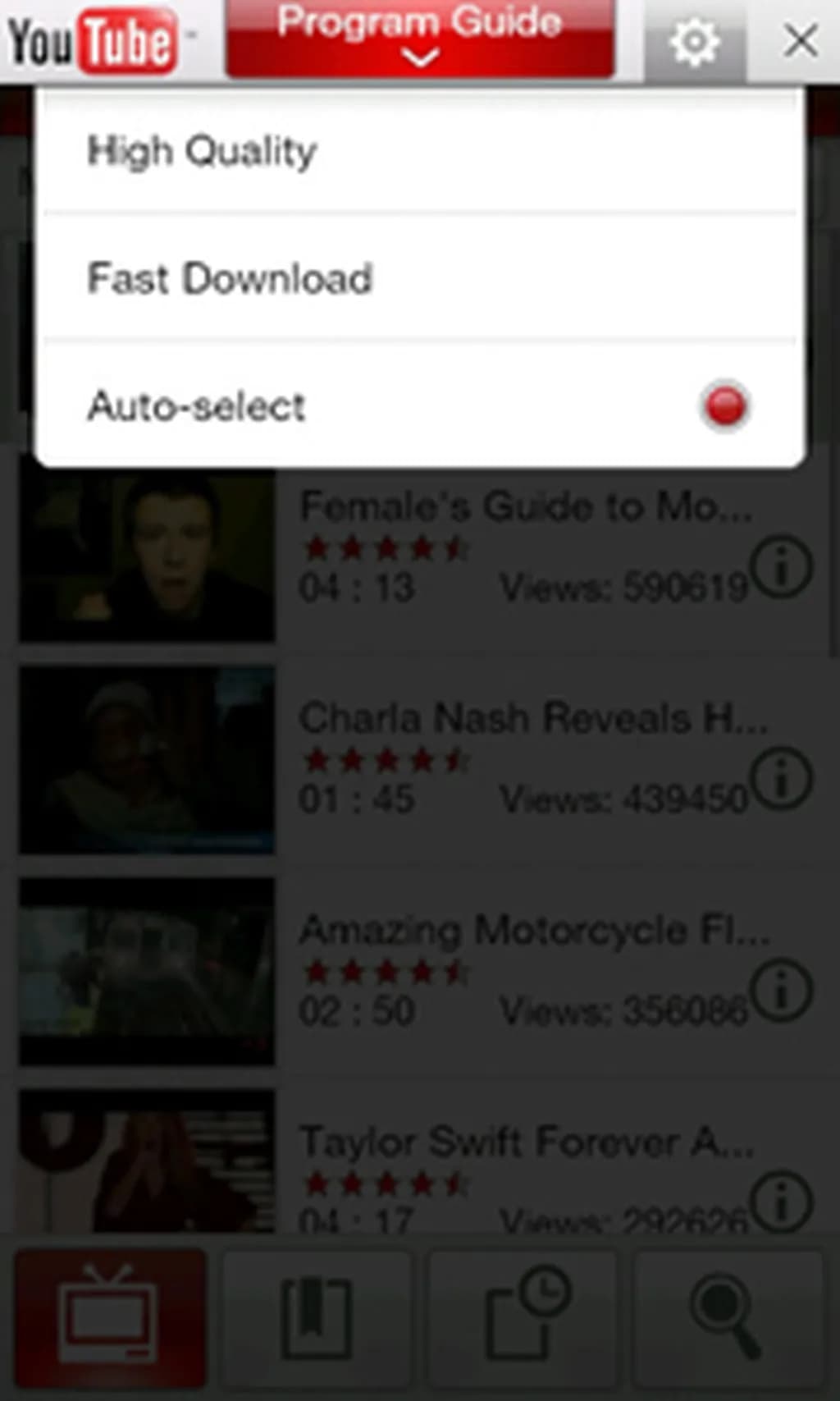This screenshot has width=840, height=1401.
Task: Switch to the TV tab
Action: click(x=110, y=1318)
